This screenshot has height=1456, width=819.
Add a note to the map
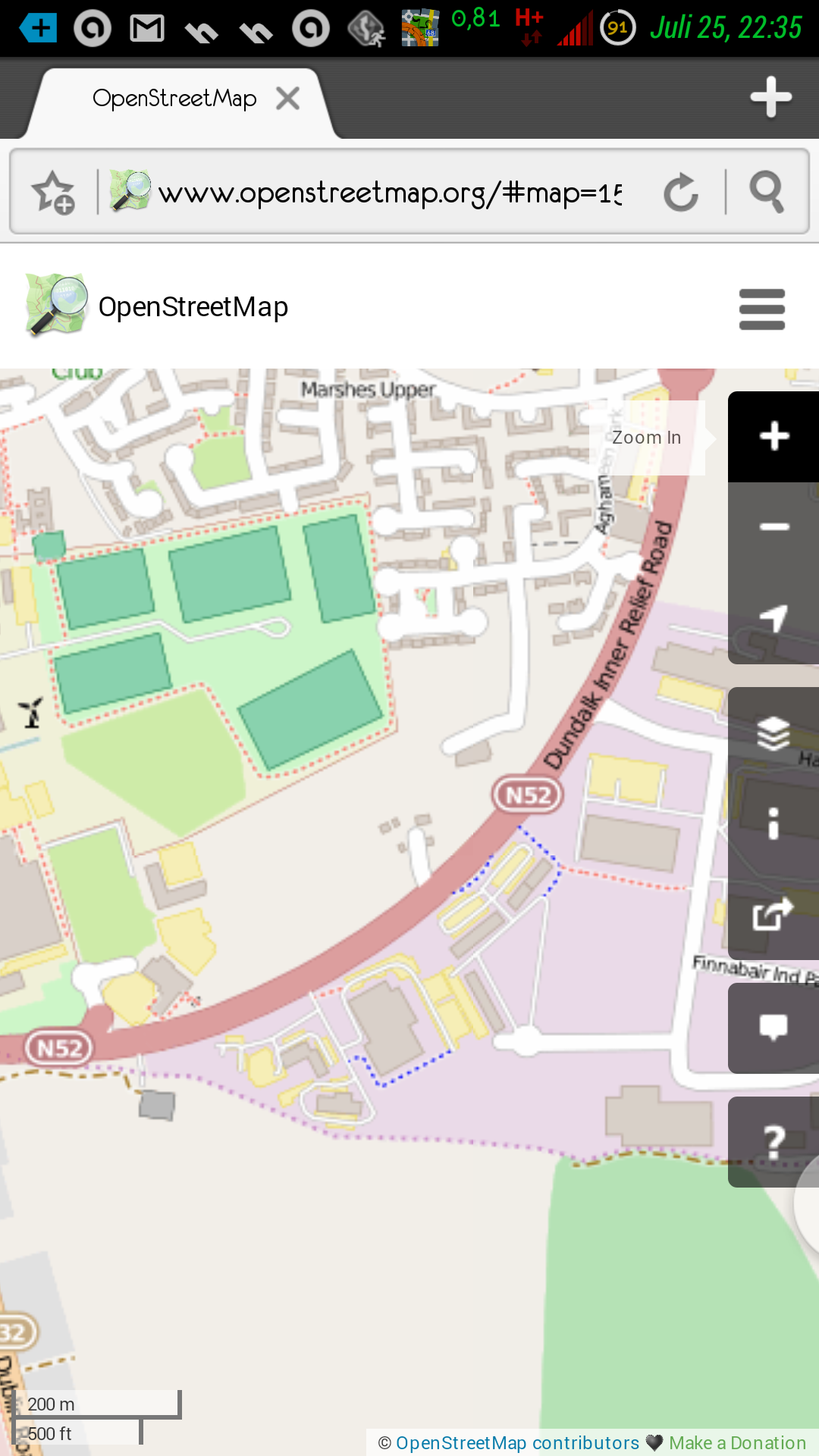point(773,1028)
